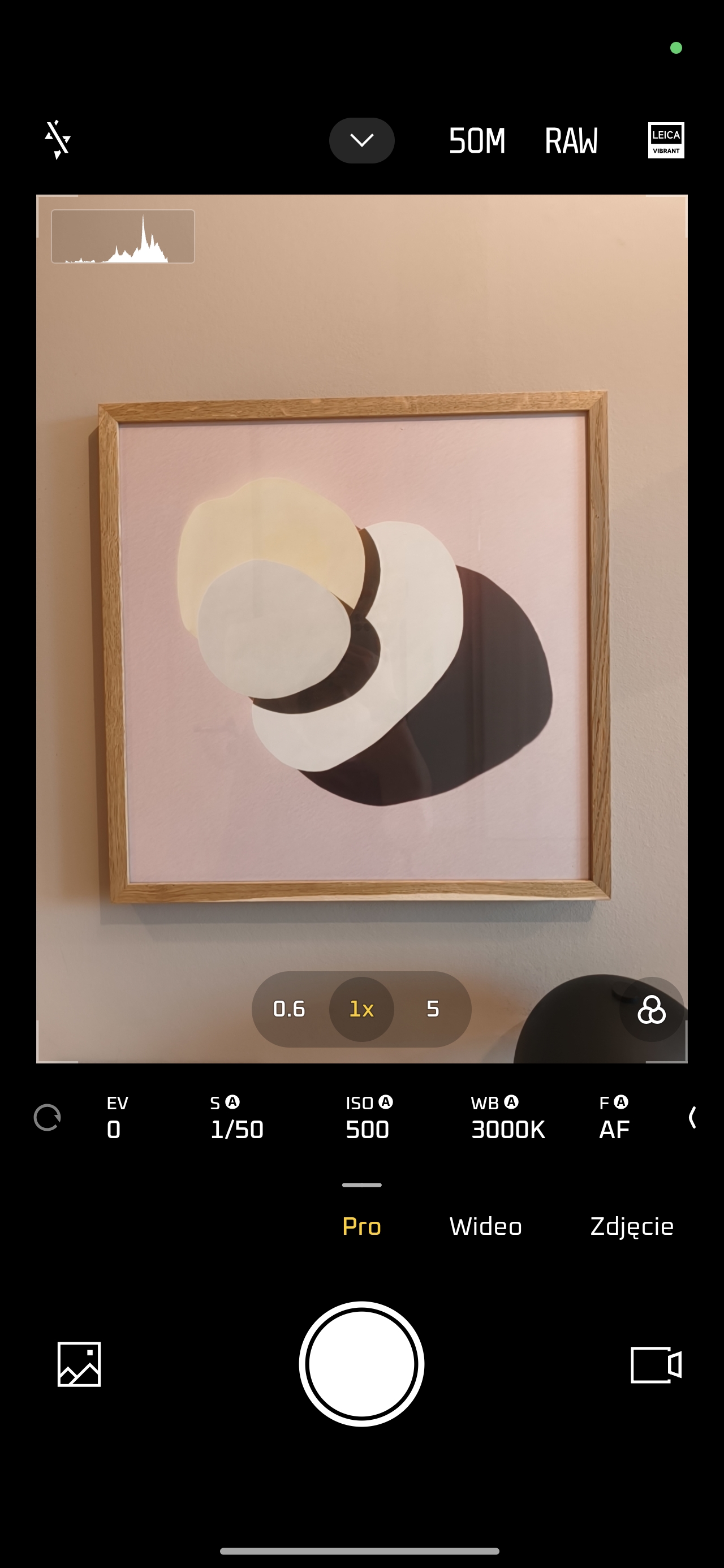Expand the top dropdown settings panel
The width and height of the screenshot is (724, 1568).
[361, 141]
